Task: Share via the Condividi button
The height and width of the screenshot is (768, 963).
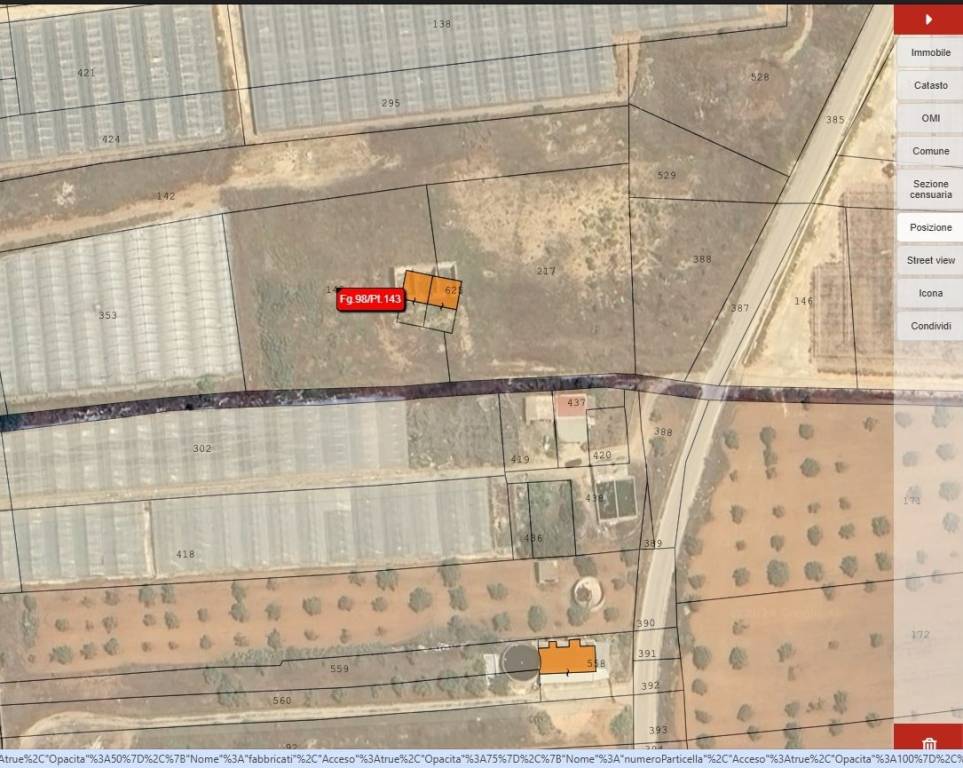Action: [930, 326]
